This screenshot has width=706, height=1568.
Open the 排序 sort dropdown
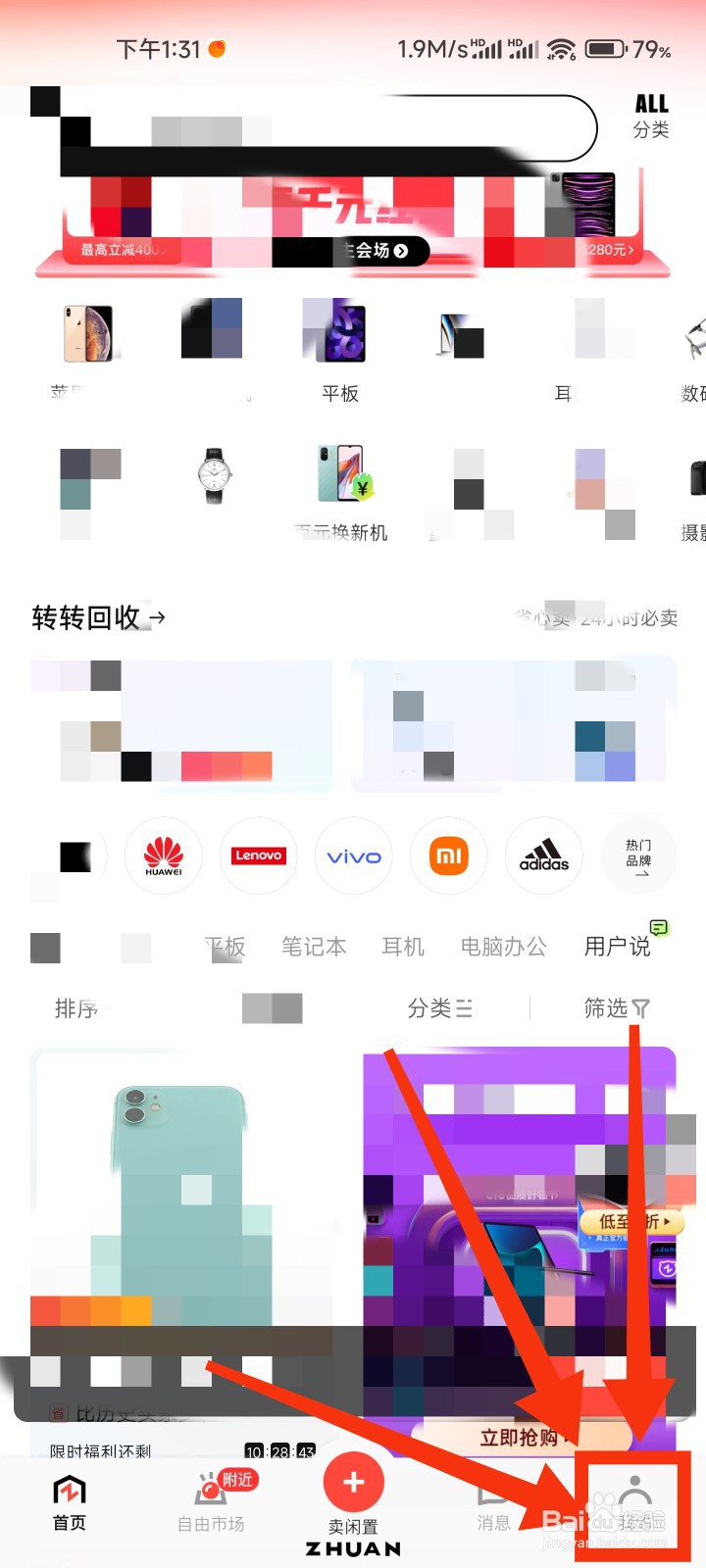coord(76,1008)
